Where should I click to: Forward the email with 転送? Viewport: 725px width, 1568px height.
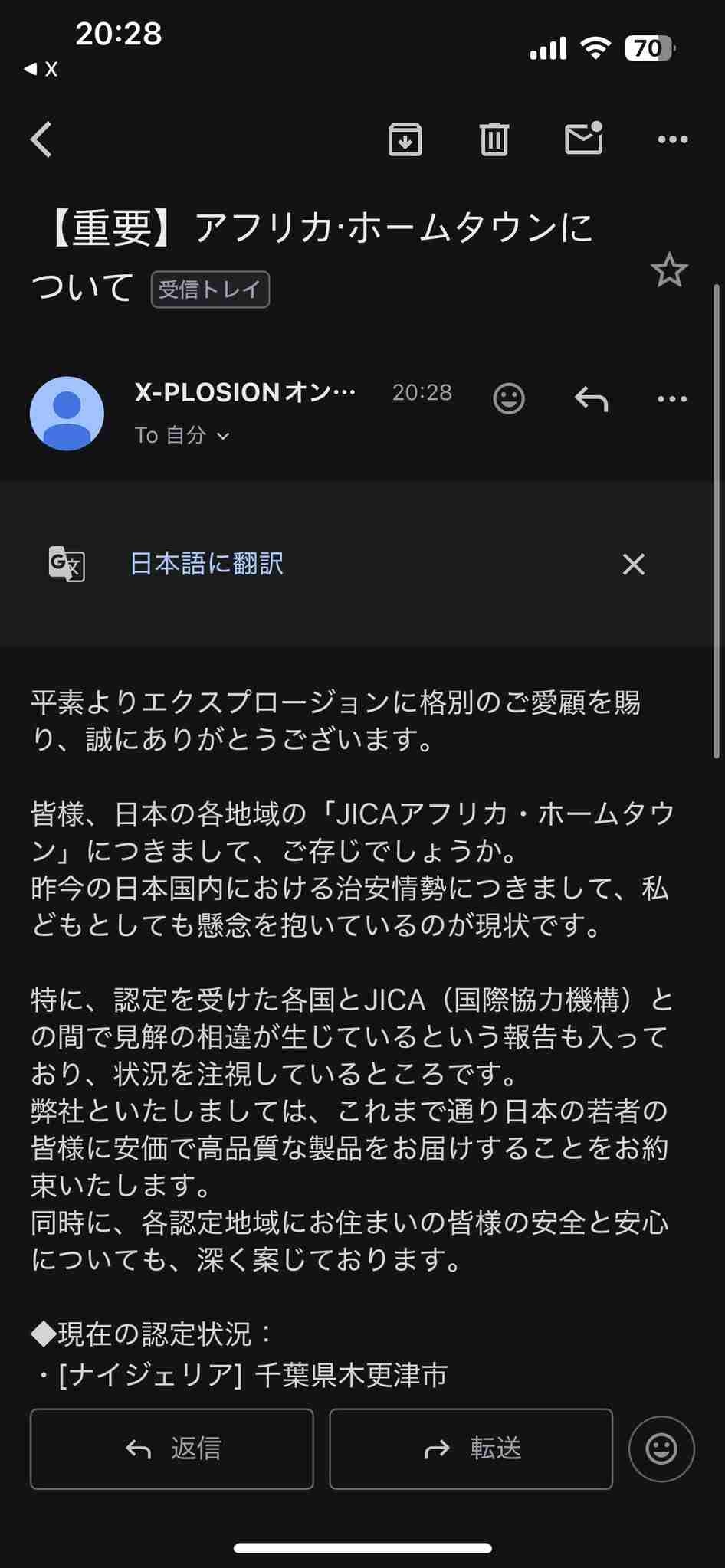click(471, 1449)
